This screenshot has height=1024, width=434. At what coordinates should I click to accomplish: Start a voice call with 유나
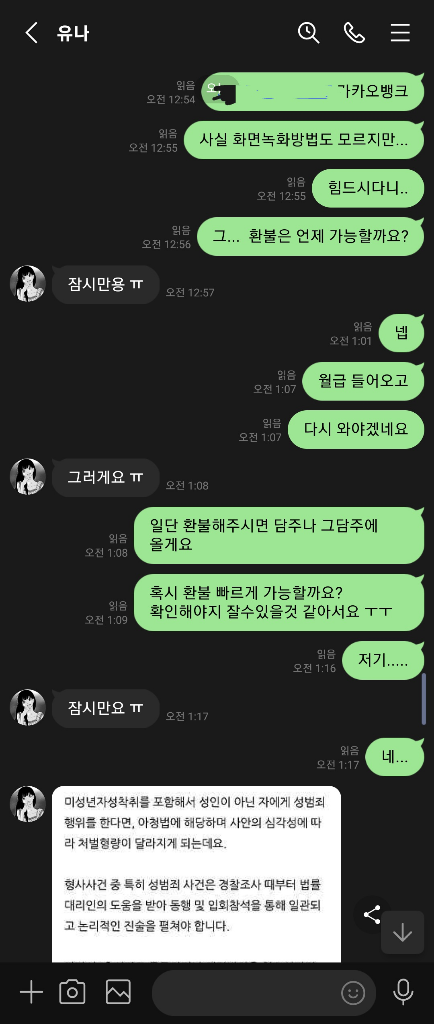[354, 33]
